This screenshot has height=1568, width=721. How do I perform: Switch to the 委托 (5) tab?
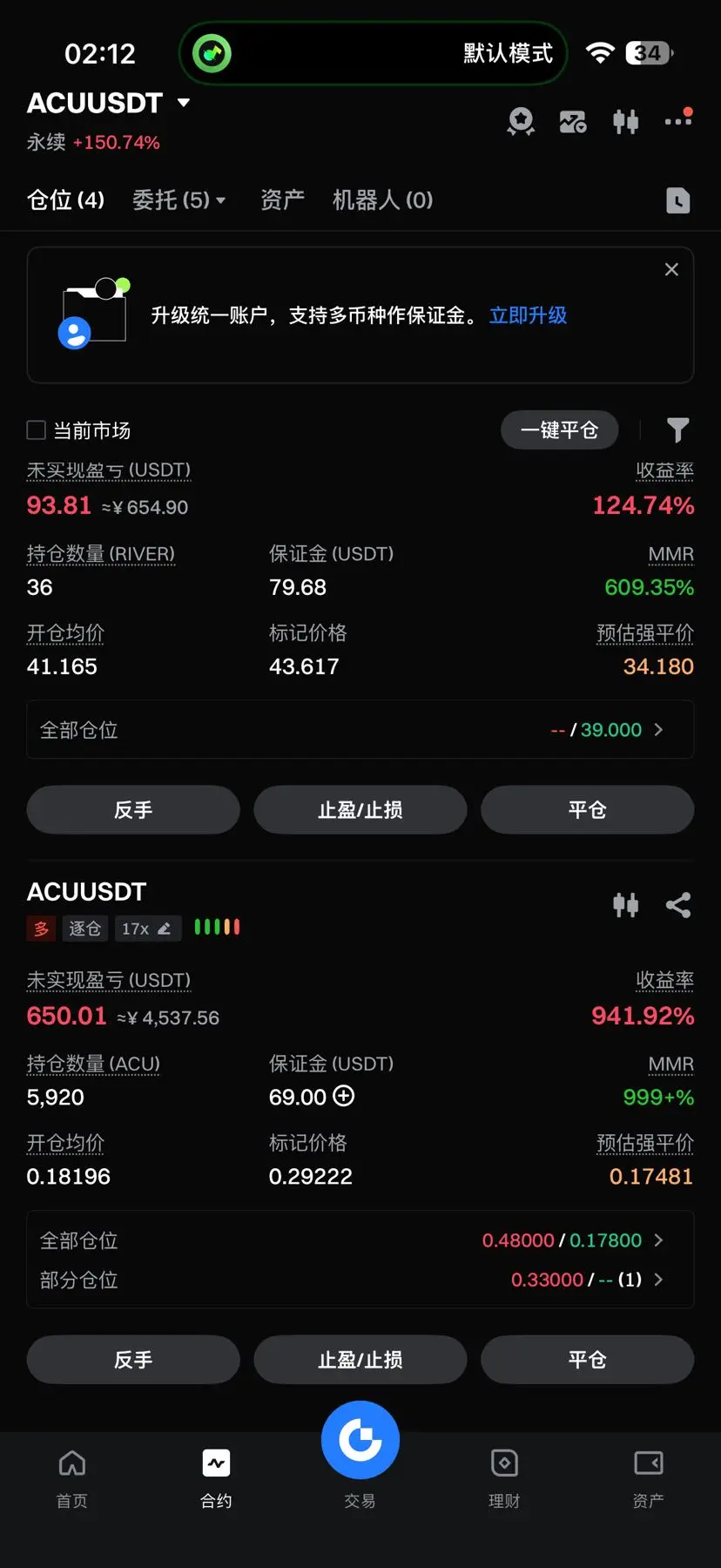pos(179,200)
